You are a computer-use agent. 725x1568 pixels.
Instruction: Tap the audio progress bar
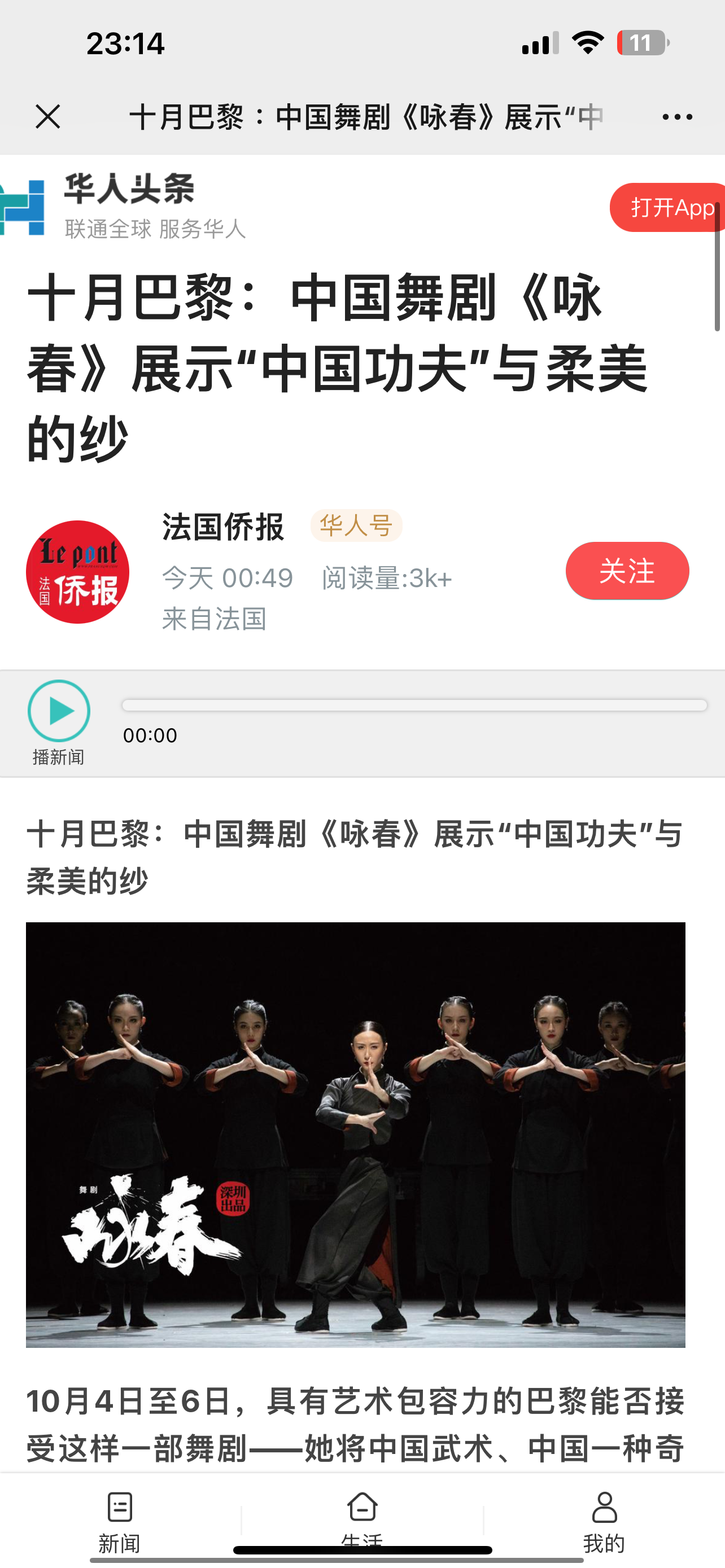click(x=414, y=705)
